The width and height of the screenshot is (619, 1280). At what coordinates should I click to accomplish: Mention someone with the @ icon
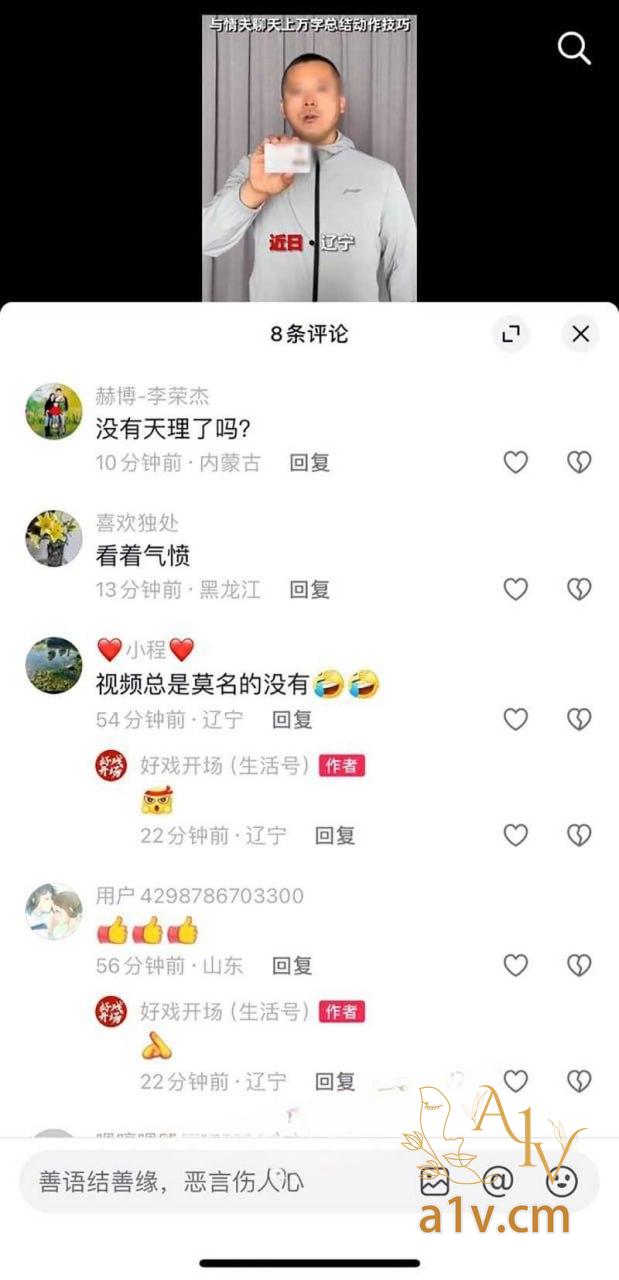coord(498,1182)
